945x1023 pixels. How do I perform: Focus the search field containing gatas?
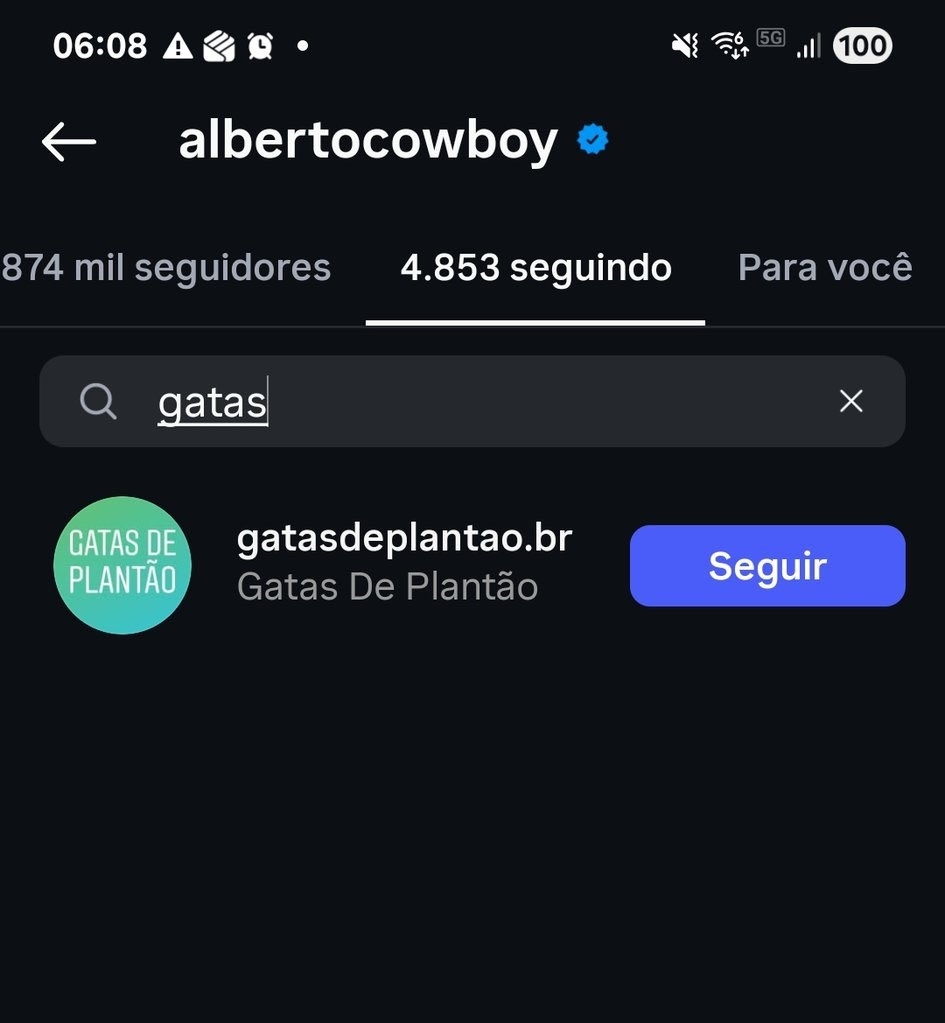[x=470, y=402]
